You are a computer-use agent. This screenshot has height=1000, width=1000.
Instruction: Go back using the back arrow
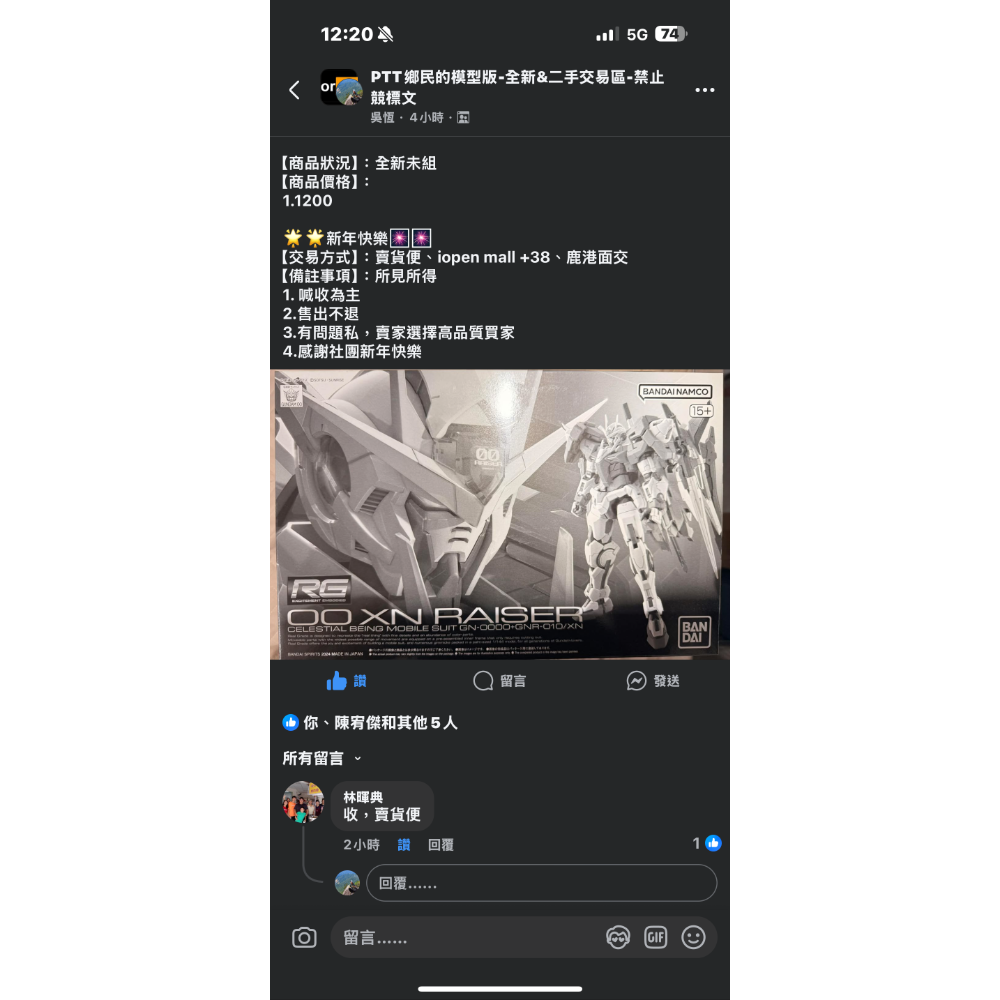point(294,90)
